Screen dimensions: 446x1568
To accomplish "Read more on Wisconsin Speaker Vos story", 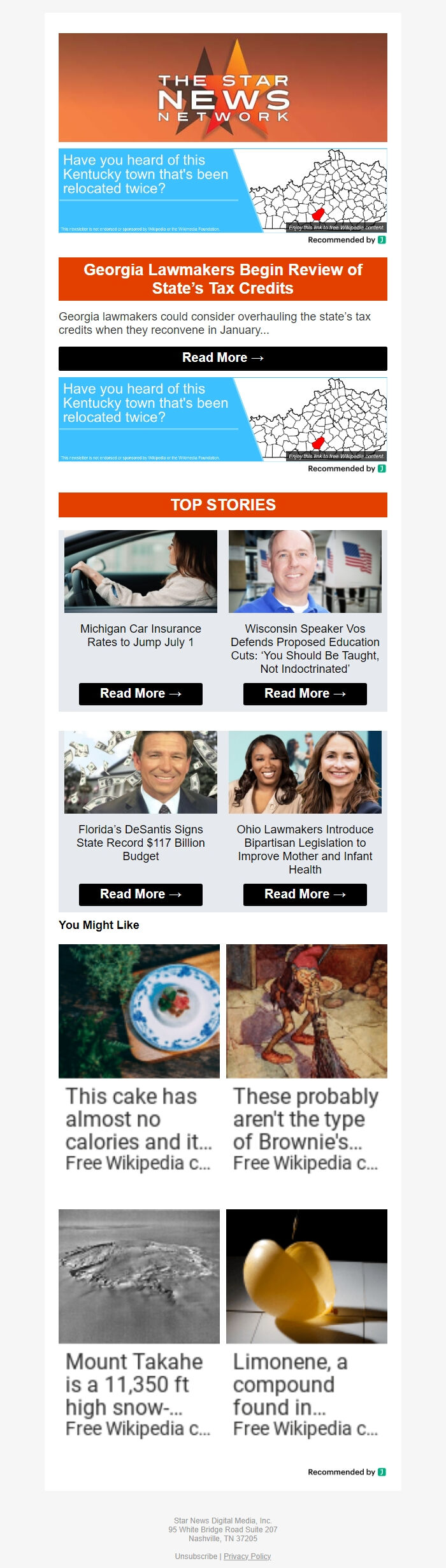I will coord(305,694).
